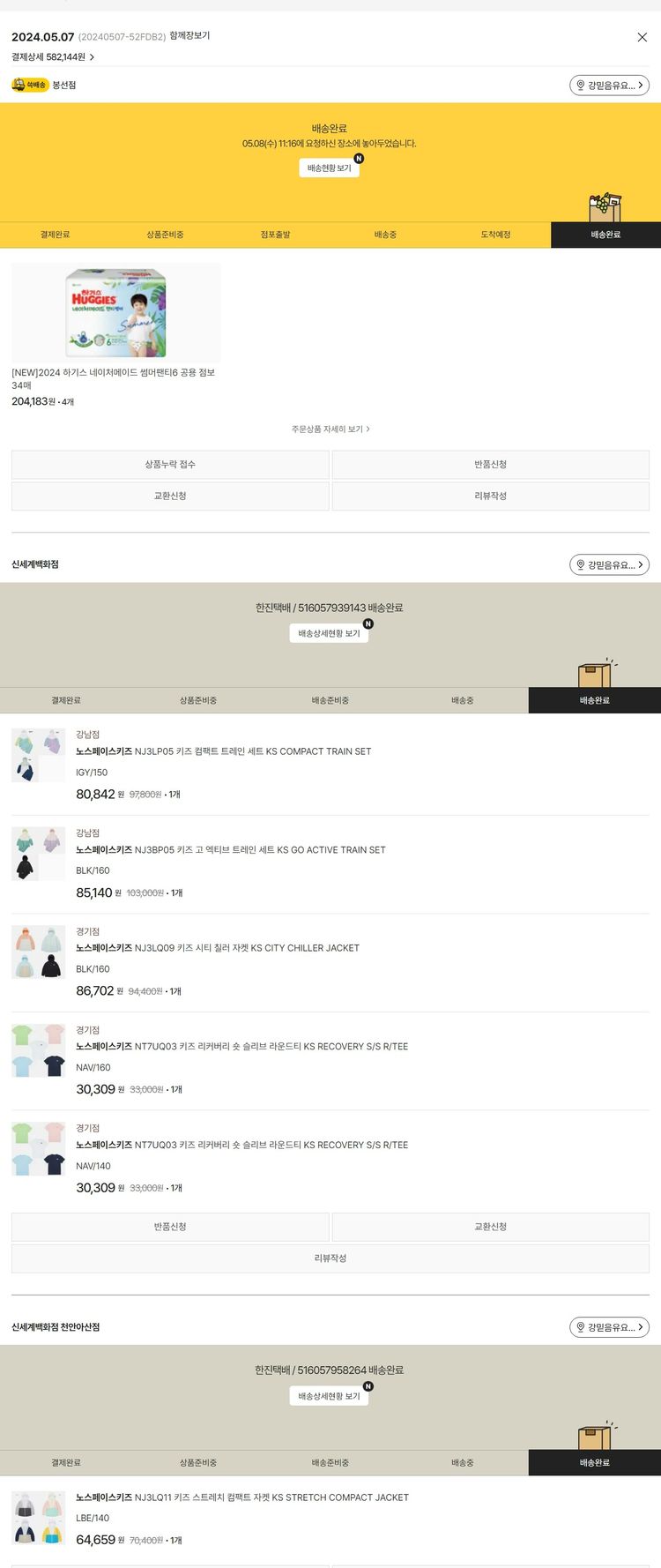Open address chip beside 신세계백화점 천안아산점
Viewport: 661px width, 1568px height.
(x=609, y=1326)
